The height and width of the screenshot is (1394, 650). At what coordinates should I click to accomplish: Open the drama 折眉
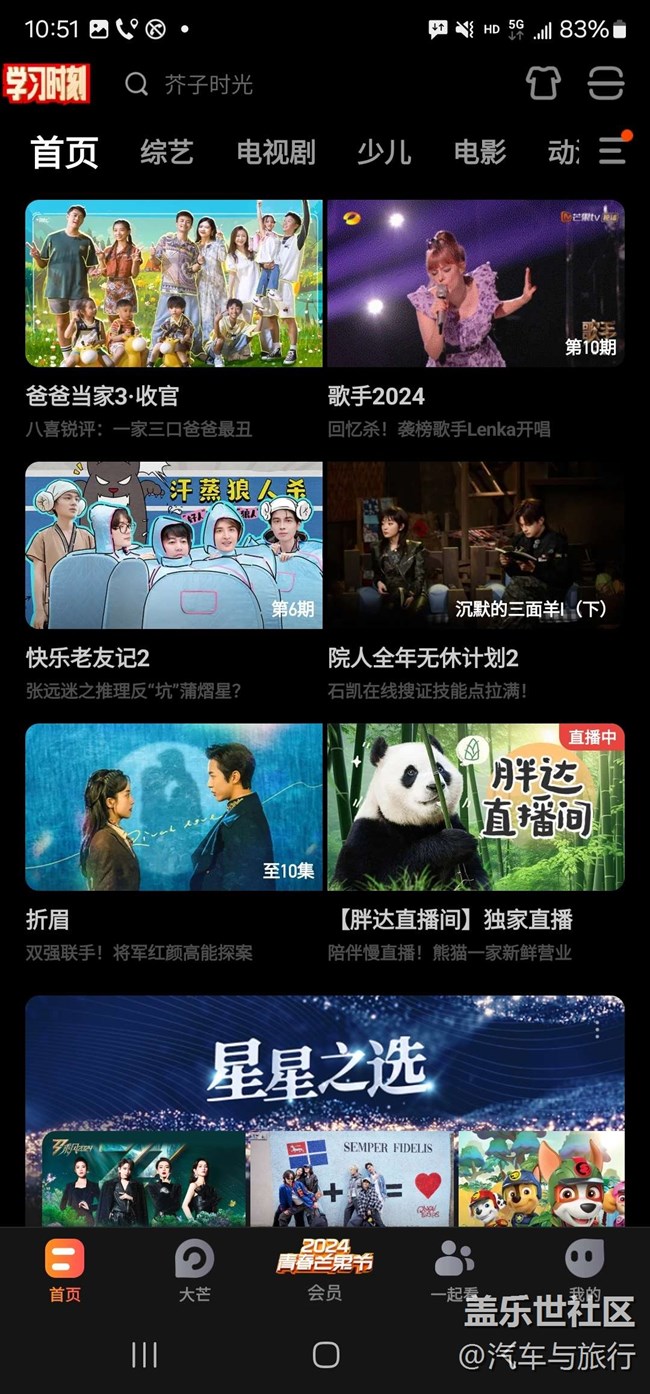click(174, 807)
